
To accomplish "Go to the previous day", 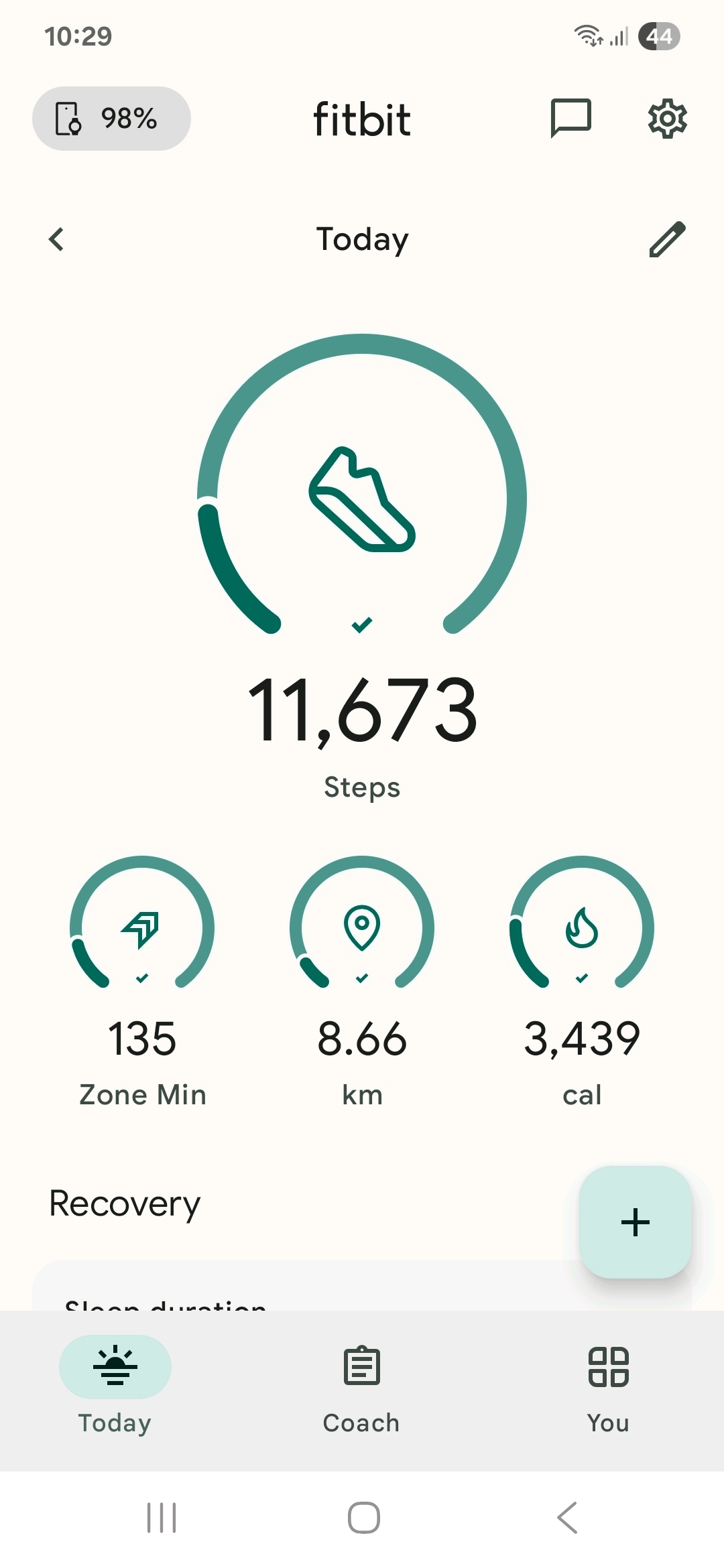I will tap(57, 239).
